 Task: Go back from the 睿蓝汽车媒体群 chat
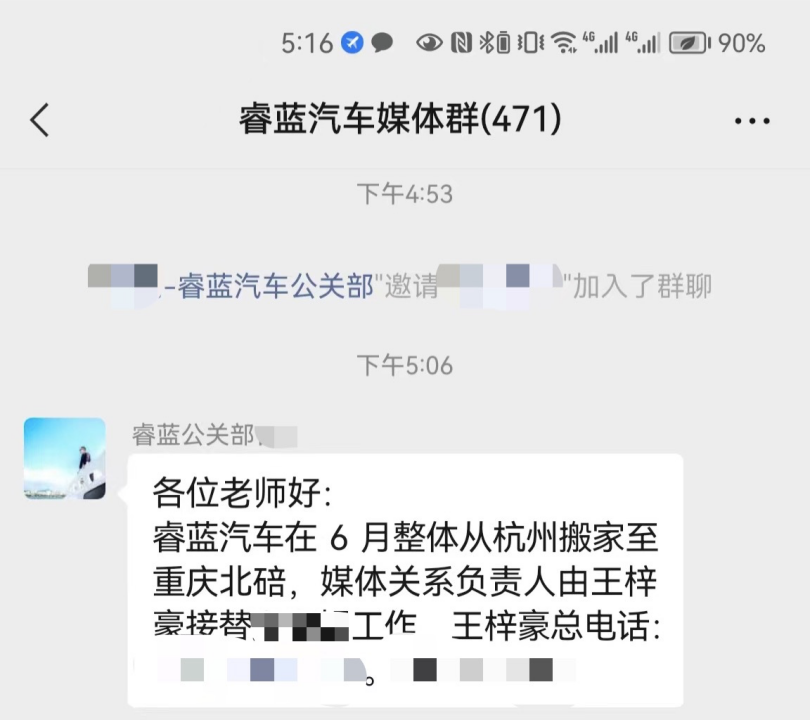point(39,121)
